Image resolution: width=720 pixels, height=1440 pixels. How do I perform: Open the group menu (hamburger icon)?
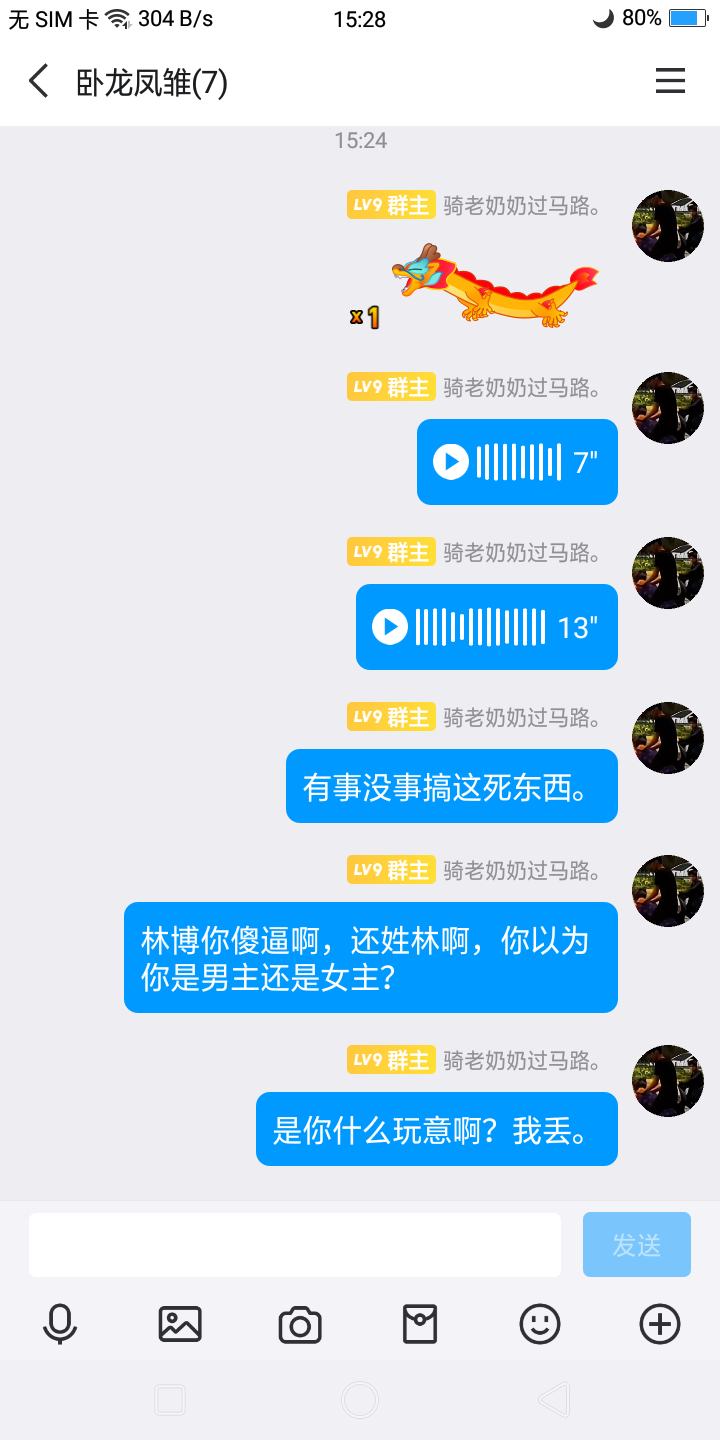(x=670, y=81)
